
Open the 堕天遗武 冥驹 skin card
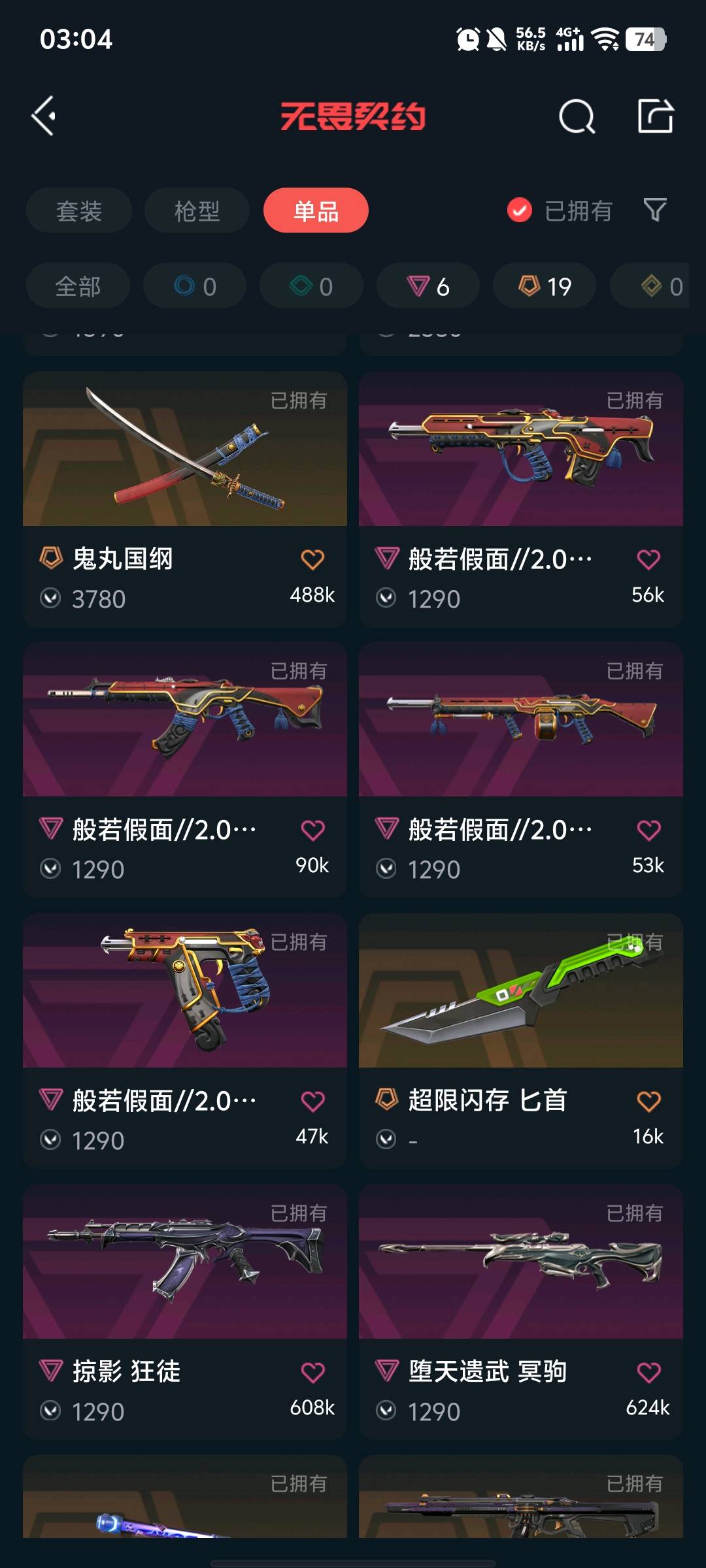521,1312
